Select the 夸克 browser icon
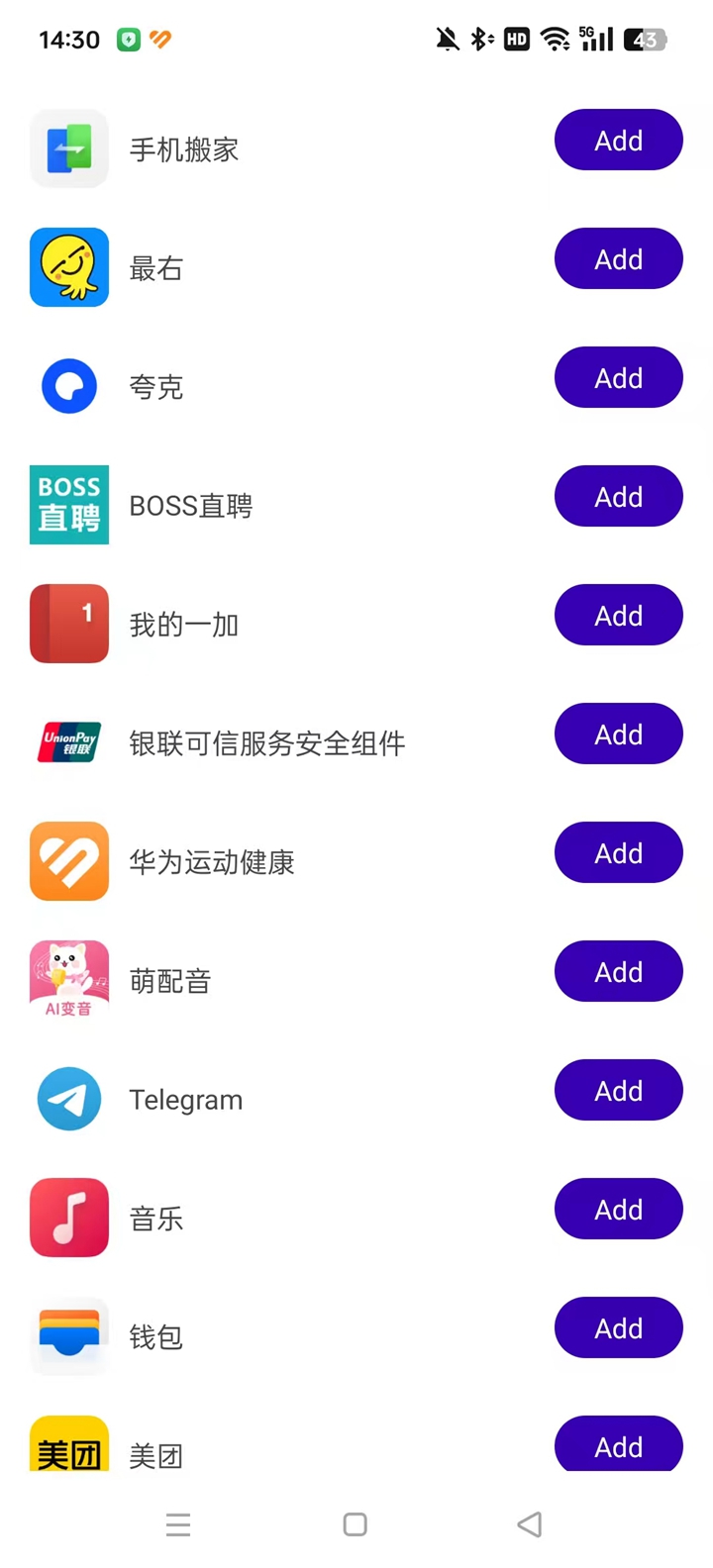The image size is (713, 1568). pyautogui.click(x=69, y=386)
